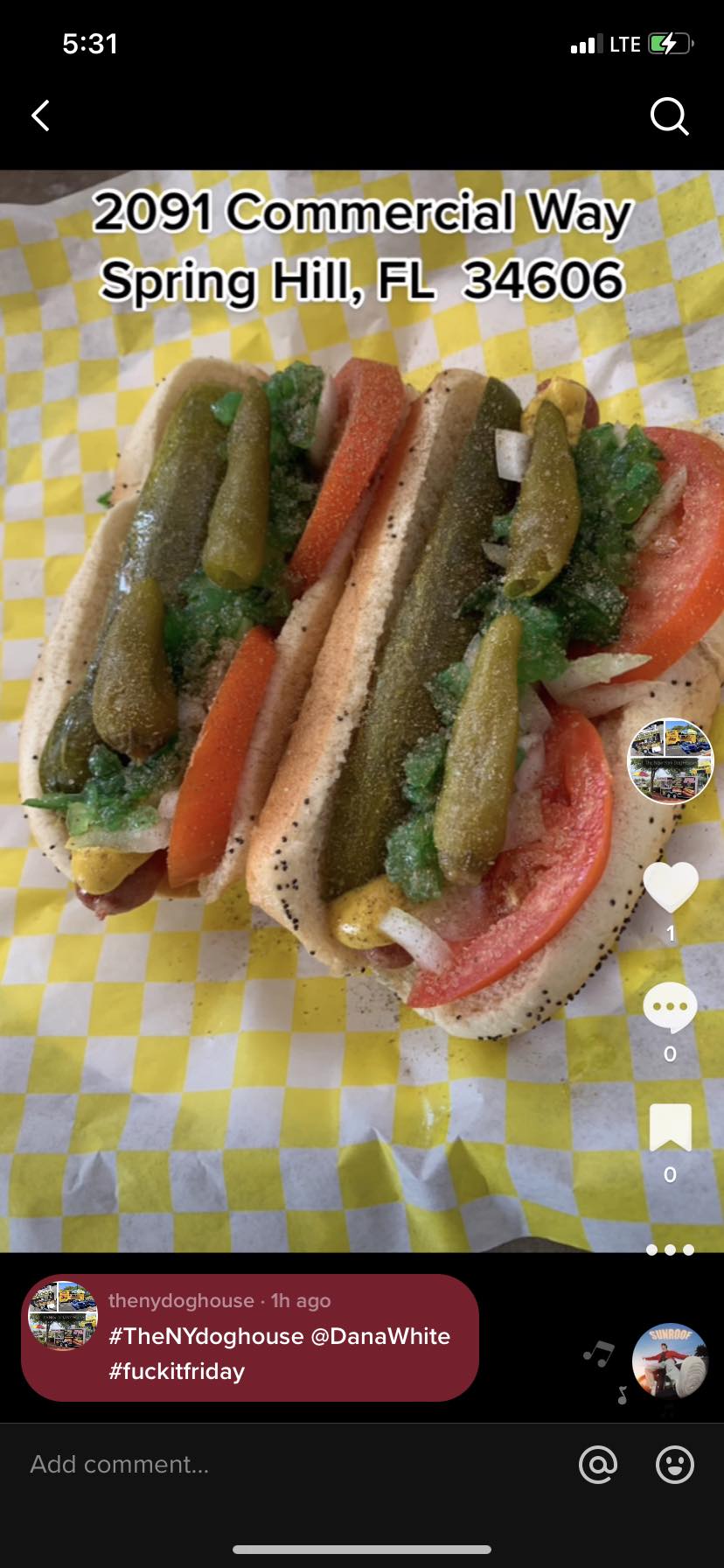Insert an @ mention in comment
This screenshot has height=1568, width=724.
(598, 1464)
